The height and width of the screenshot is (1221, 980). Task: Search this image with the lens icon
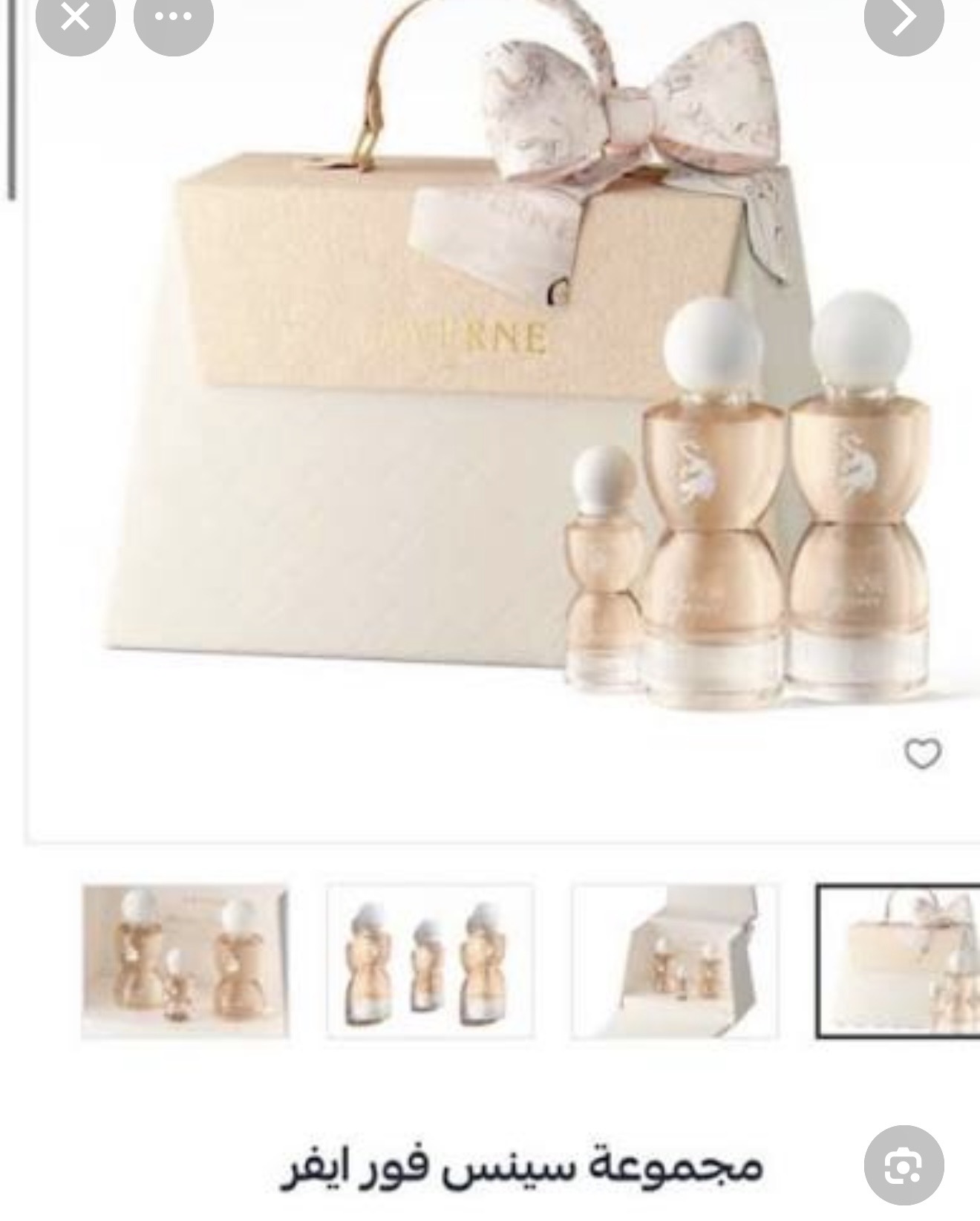[904, 1167]
